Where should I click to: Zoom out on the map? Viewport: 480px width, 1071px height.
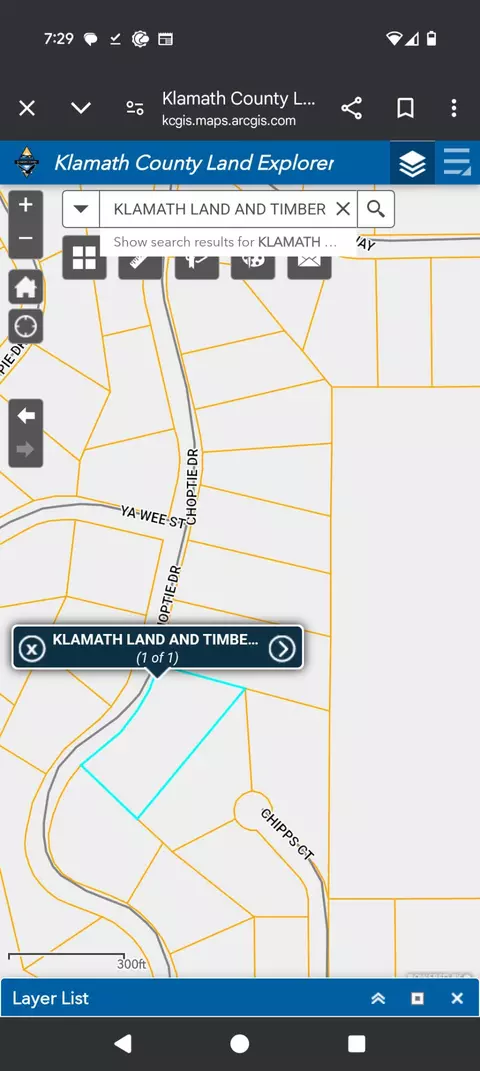[26, 239]
